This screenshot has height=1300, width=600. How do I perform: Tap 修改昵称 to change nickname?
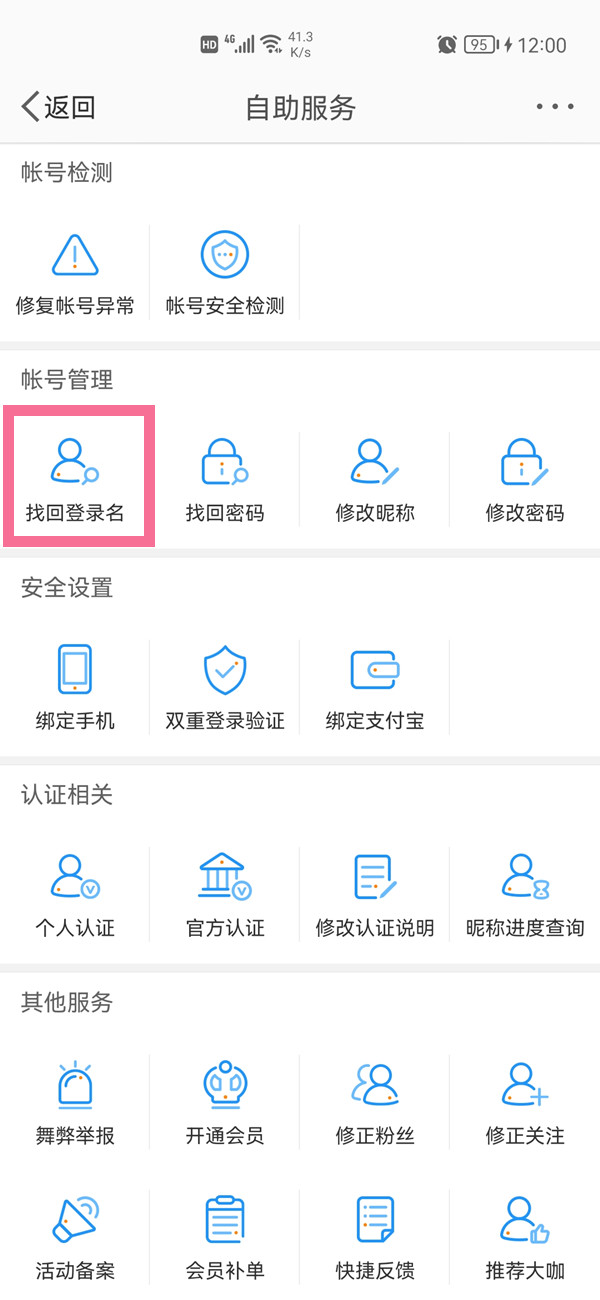point(375,480)
